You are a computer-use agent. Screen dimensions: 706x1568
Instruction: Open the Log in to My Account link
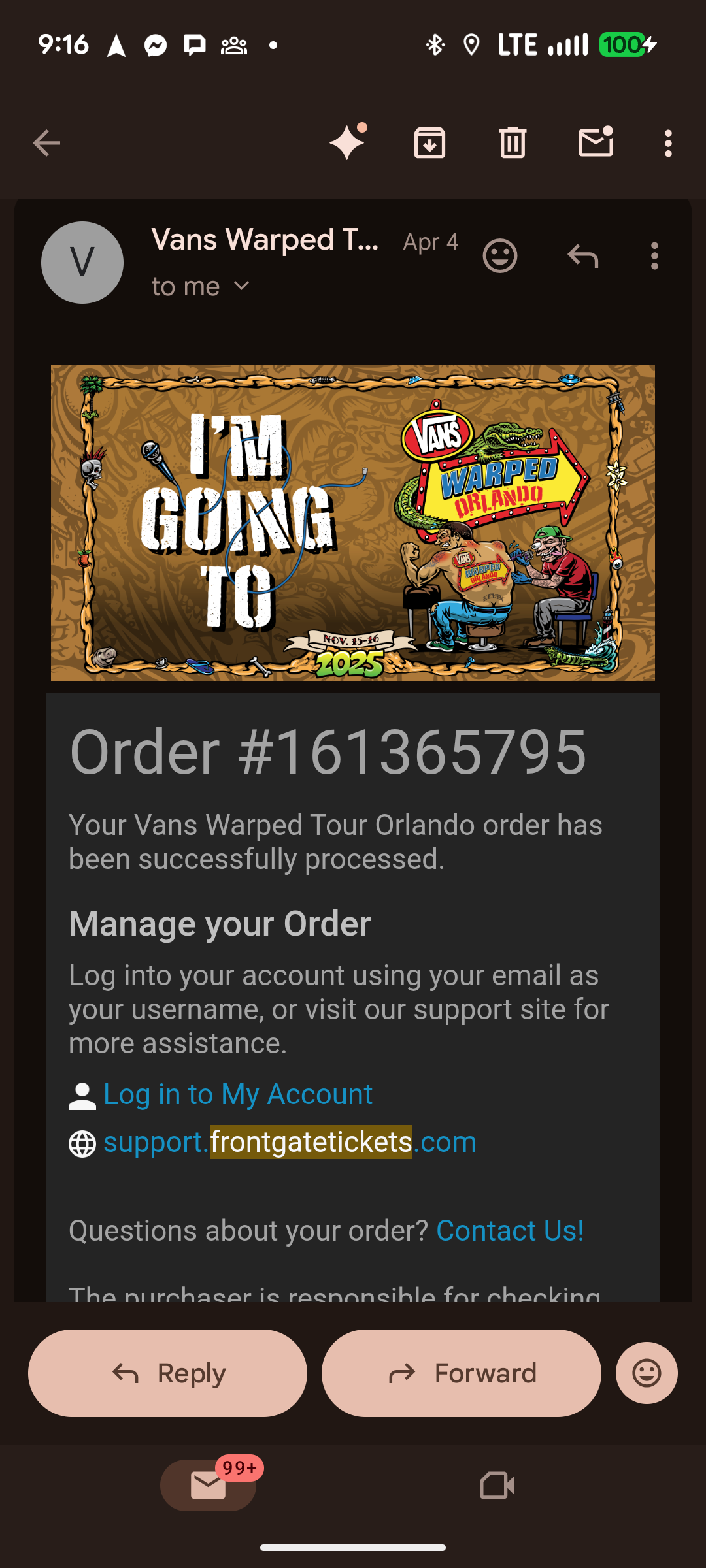pyautogui.click(x=238, y=1094)
